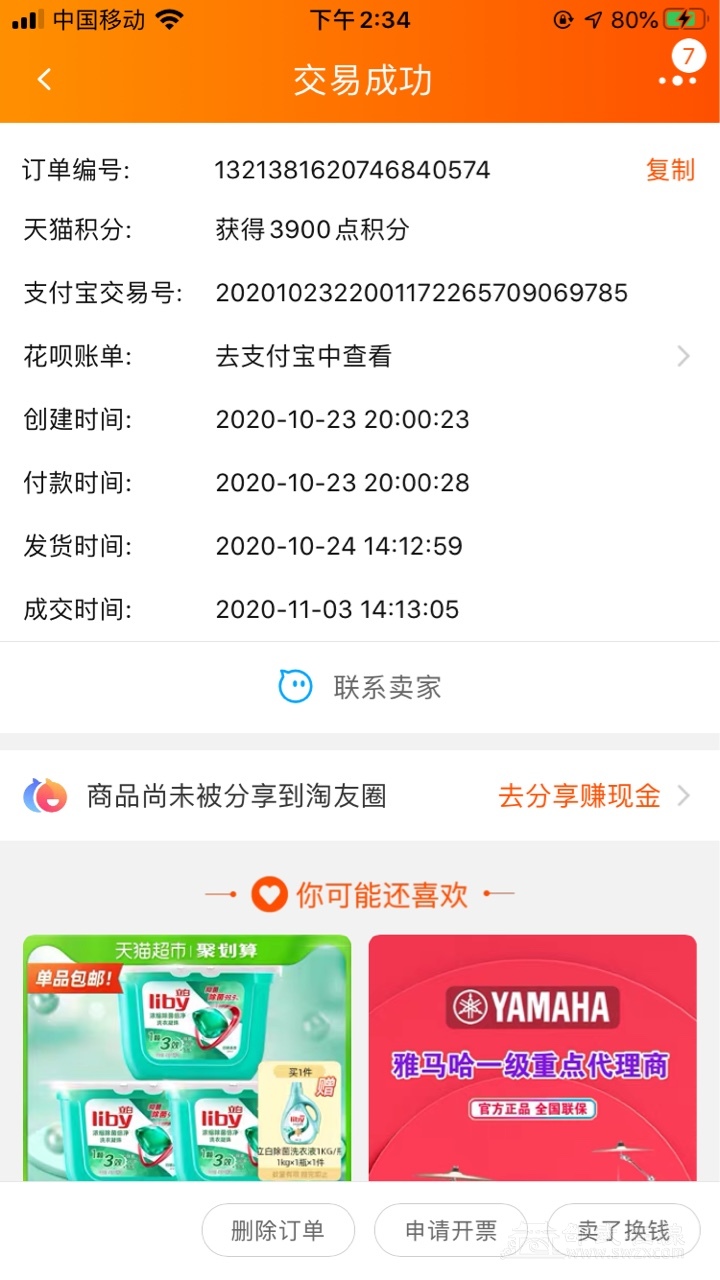
Task: Go back from the 交易成功 page
Action: point(44,80)
